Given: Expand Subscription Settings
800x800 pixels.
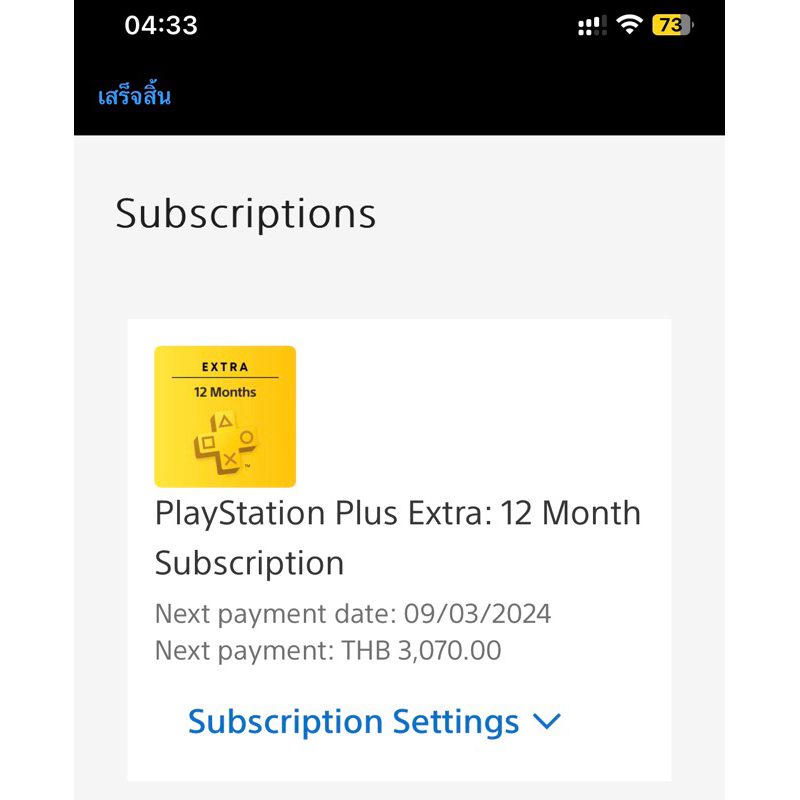Looking at the screenshot, I should click(374, 721).
